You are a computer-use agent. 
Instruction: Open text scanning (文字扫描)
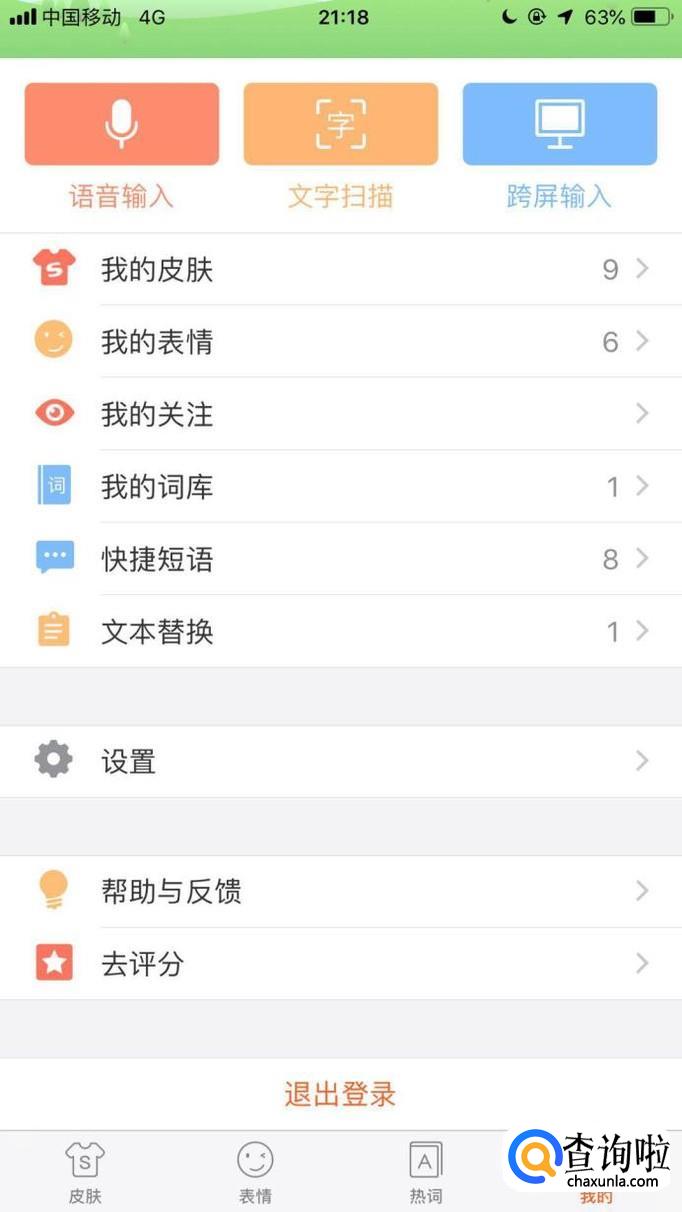coord(340,124)
